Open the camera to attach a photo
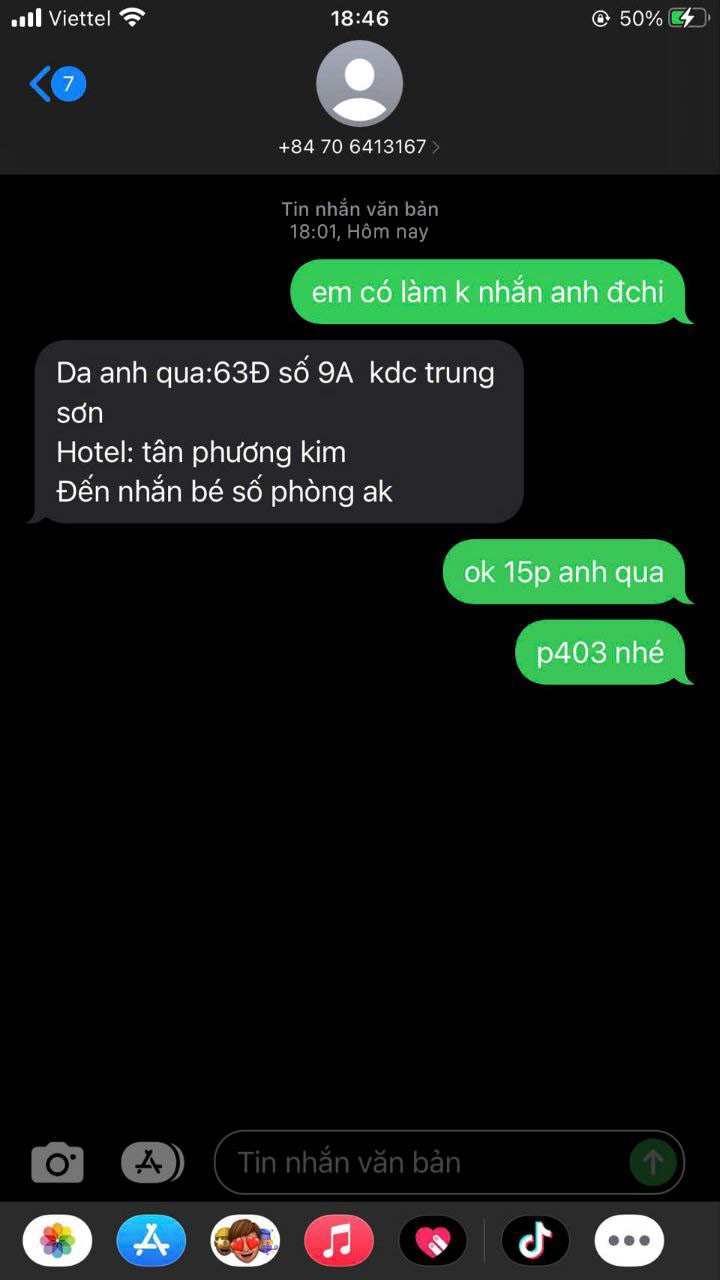 pos(57,1162)
